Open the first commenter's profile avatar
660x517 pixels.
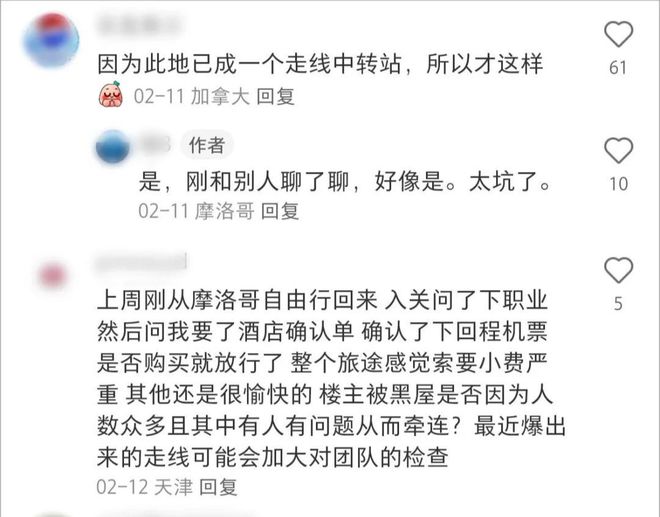(50, 42)
